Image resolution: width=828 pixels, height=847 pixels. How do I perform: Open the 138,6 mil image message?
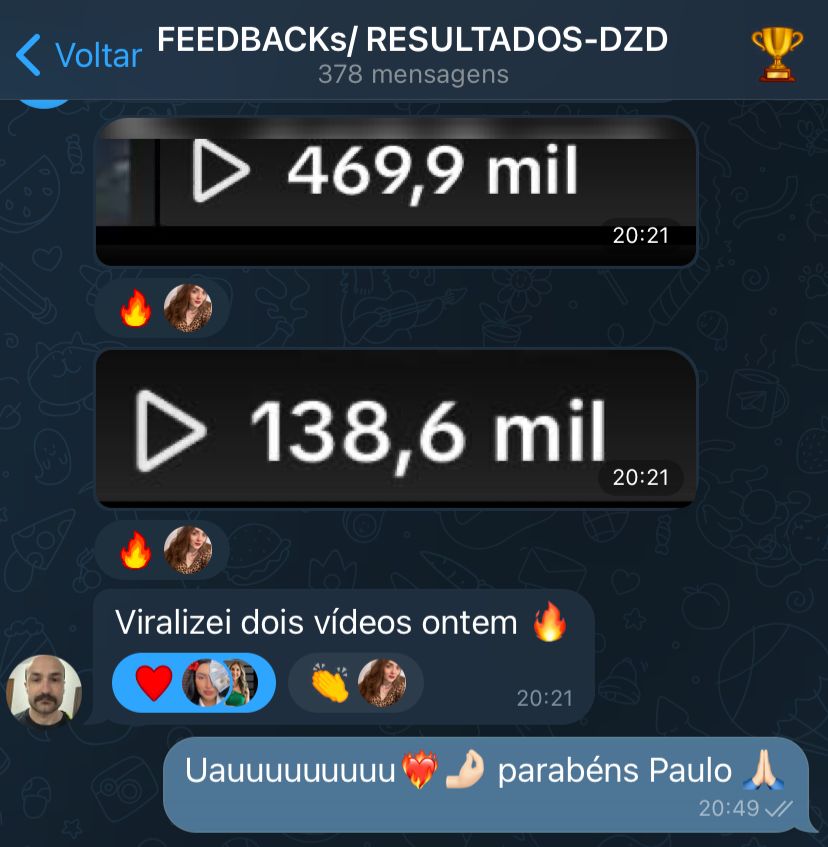pyautogui.click(x=395, y=428)
